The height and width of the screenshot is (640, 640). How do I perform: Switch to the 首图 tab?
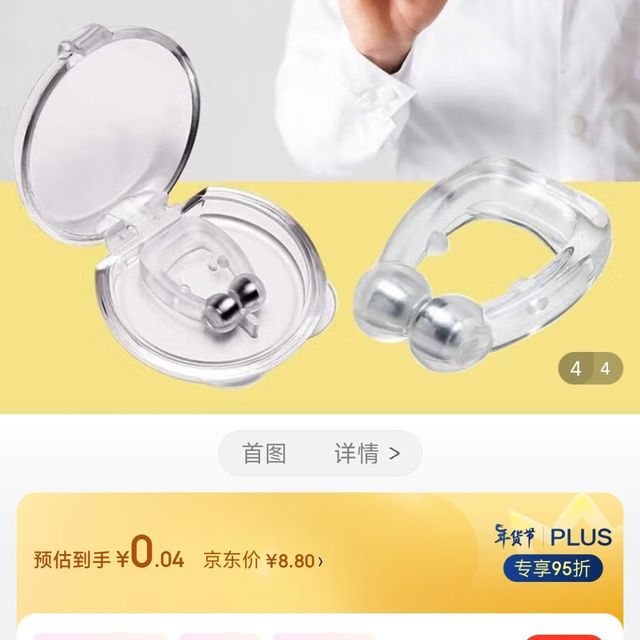(265, 453)
